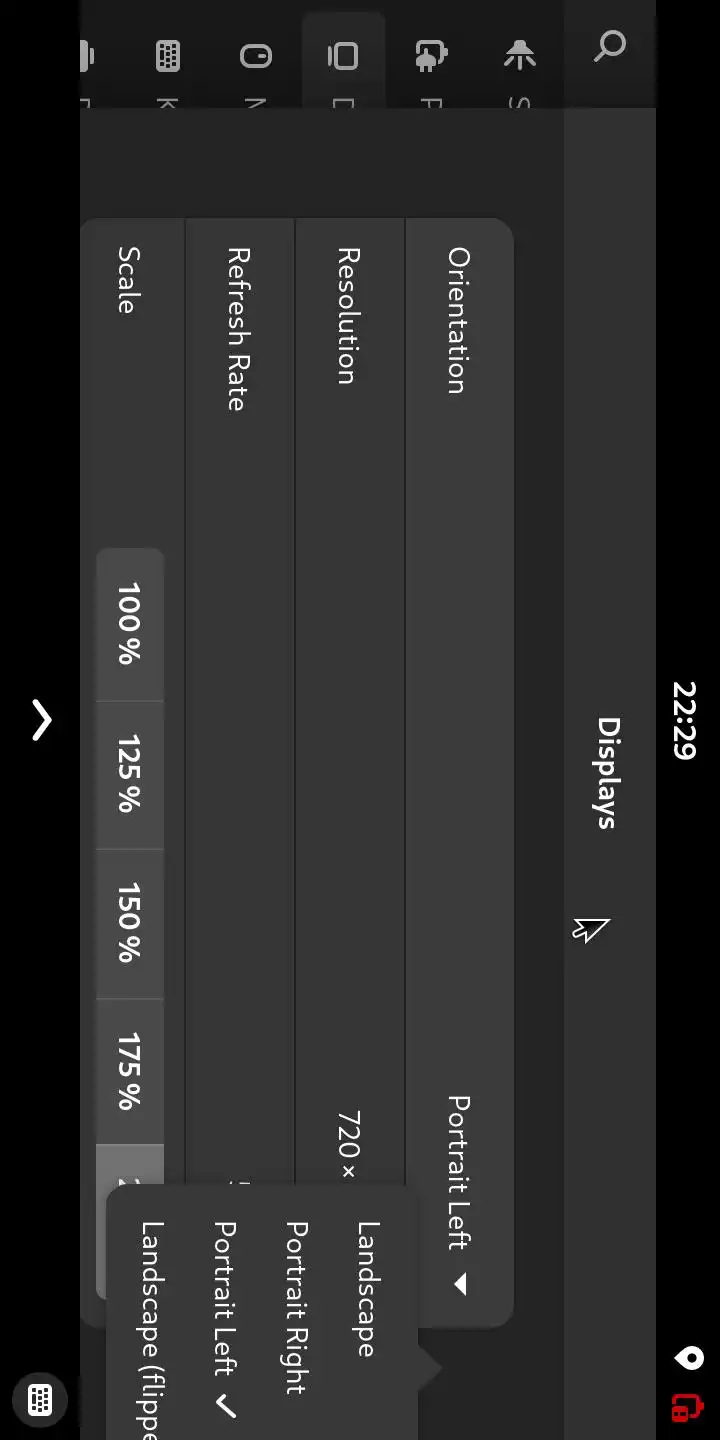Choose Portrait Right orientation
720x1440 pixels.
point(295,1306)
